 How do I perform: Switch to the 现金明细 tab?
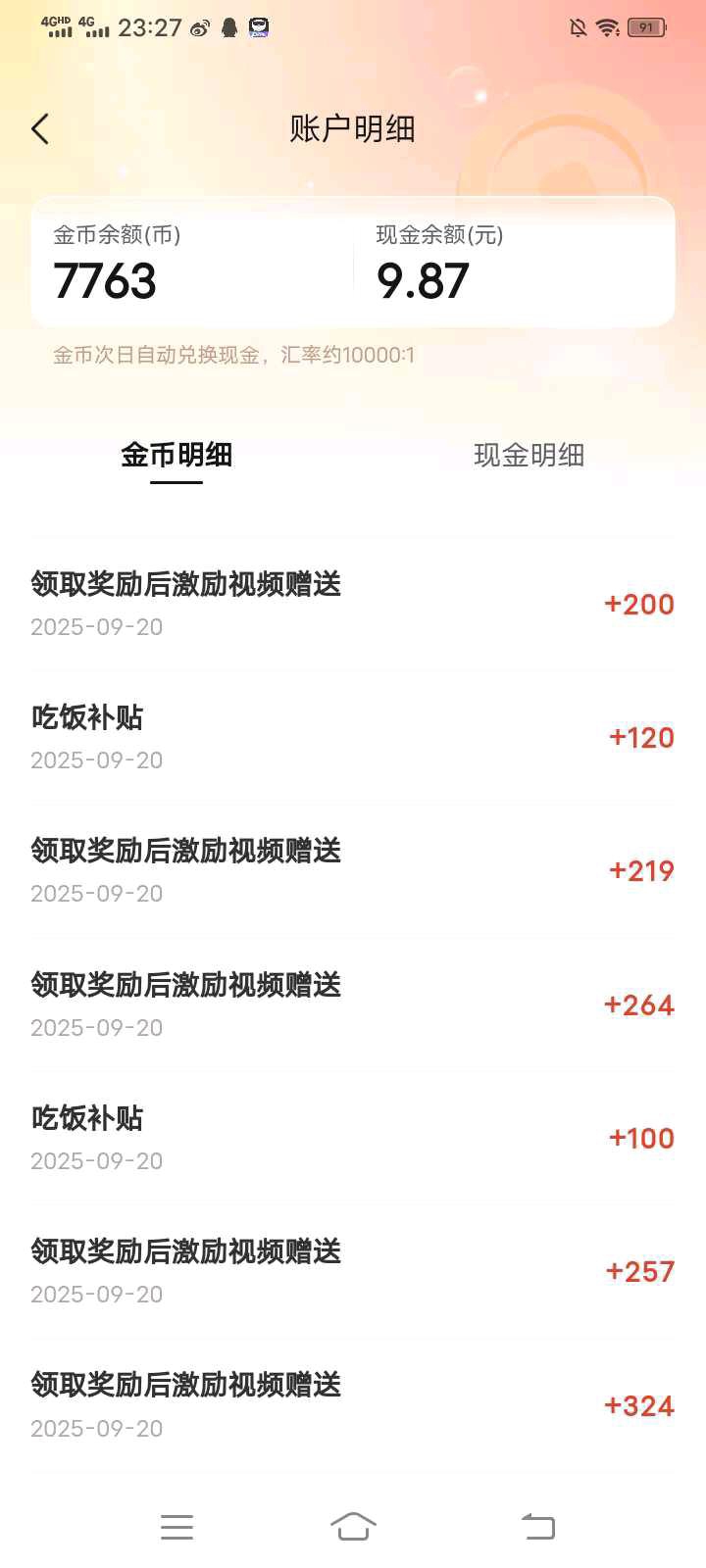click(529, 455)
